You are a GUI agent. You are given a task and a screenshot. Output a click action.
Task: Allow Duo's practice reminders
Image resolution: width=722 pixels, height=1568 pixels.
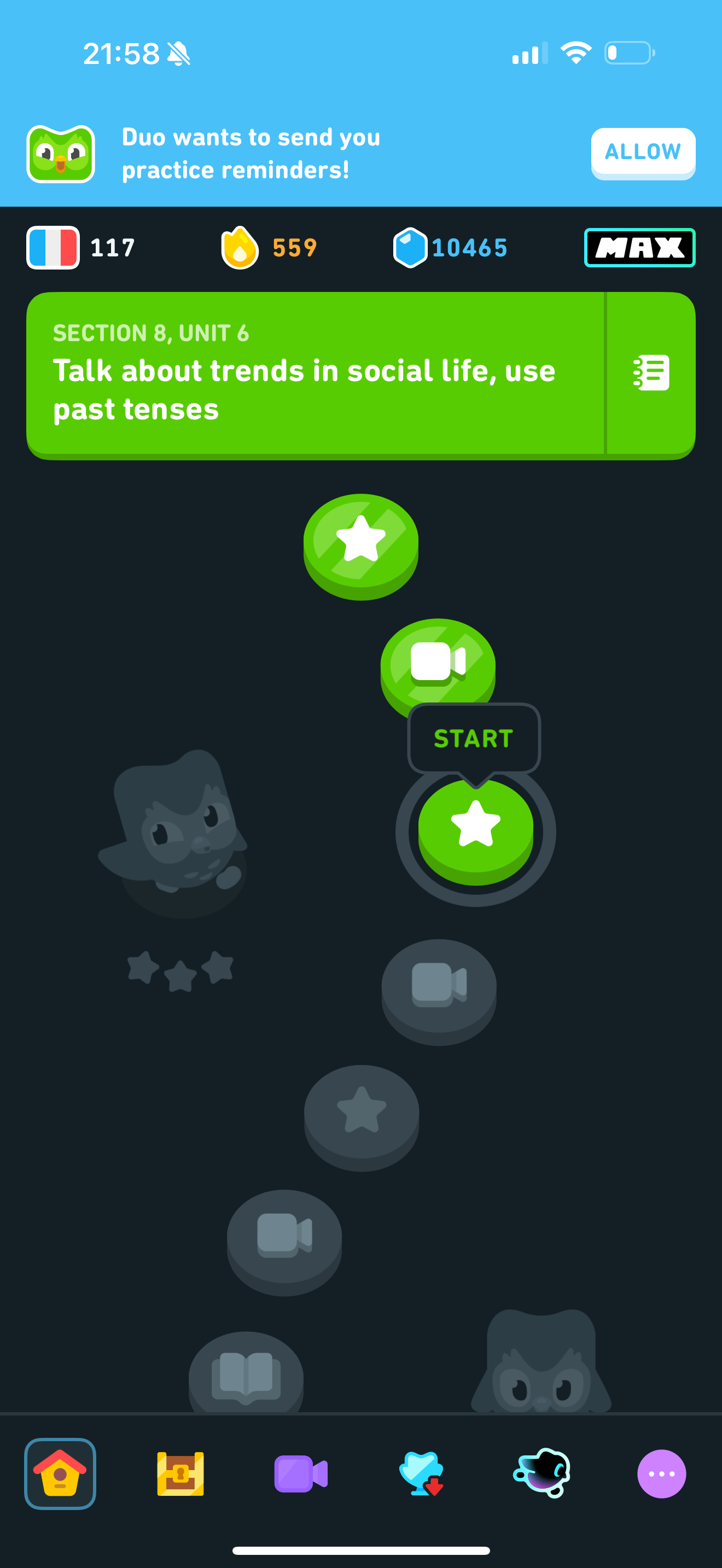(x=643, y=153)
